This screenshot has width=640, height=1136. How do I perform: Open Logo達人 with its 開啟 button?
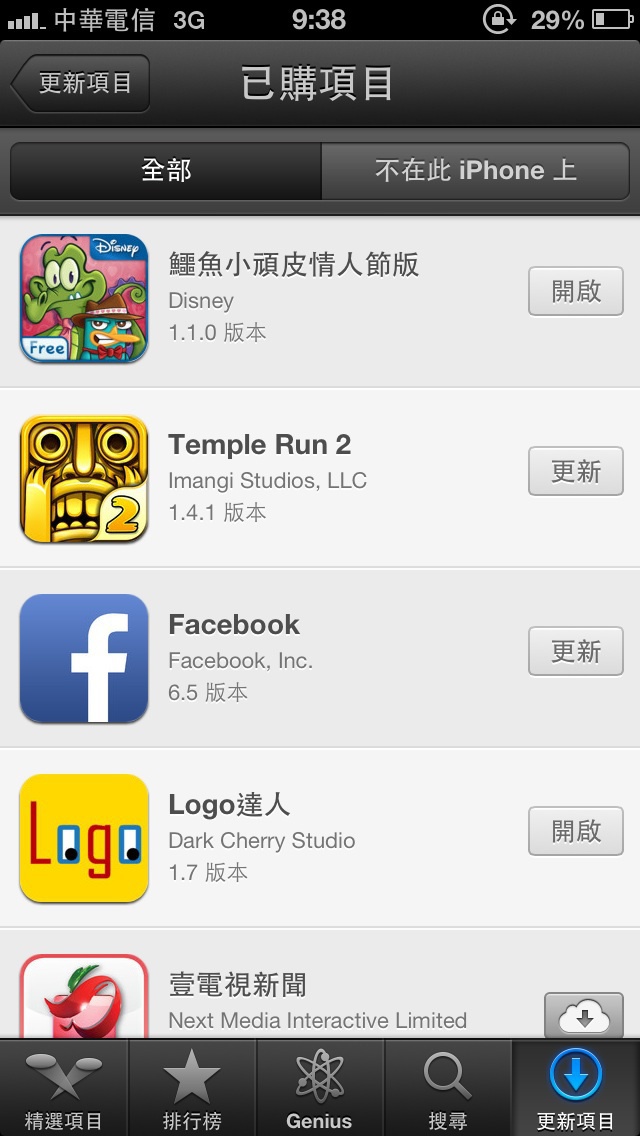(x=575, y=831)
